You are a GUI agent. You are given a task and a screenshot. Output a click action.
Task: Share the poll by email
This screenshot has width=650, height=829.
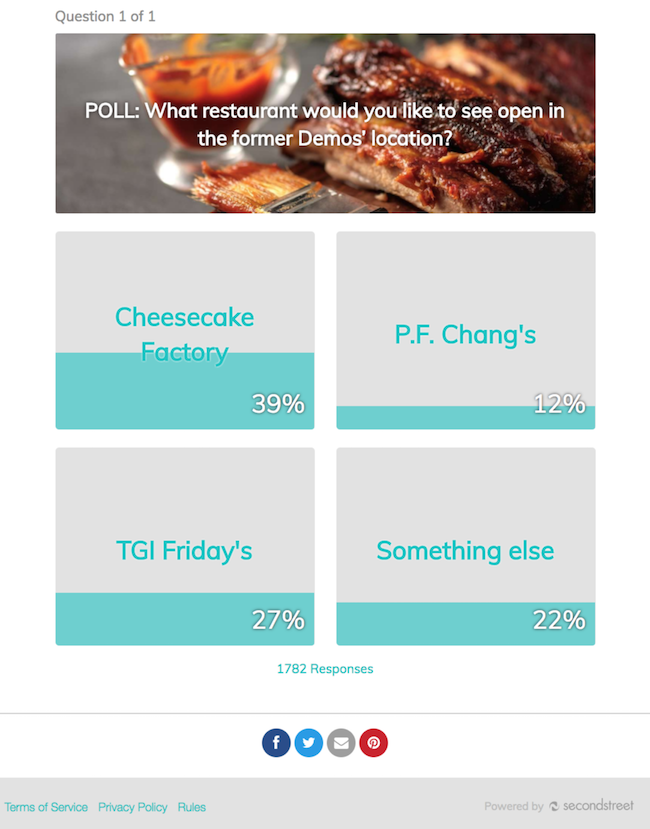341,743
